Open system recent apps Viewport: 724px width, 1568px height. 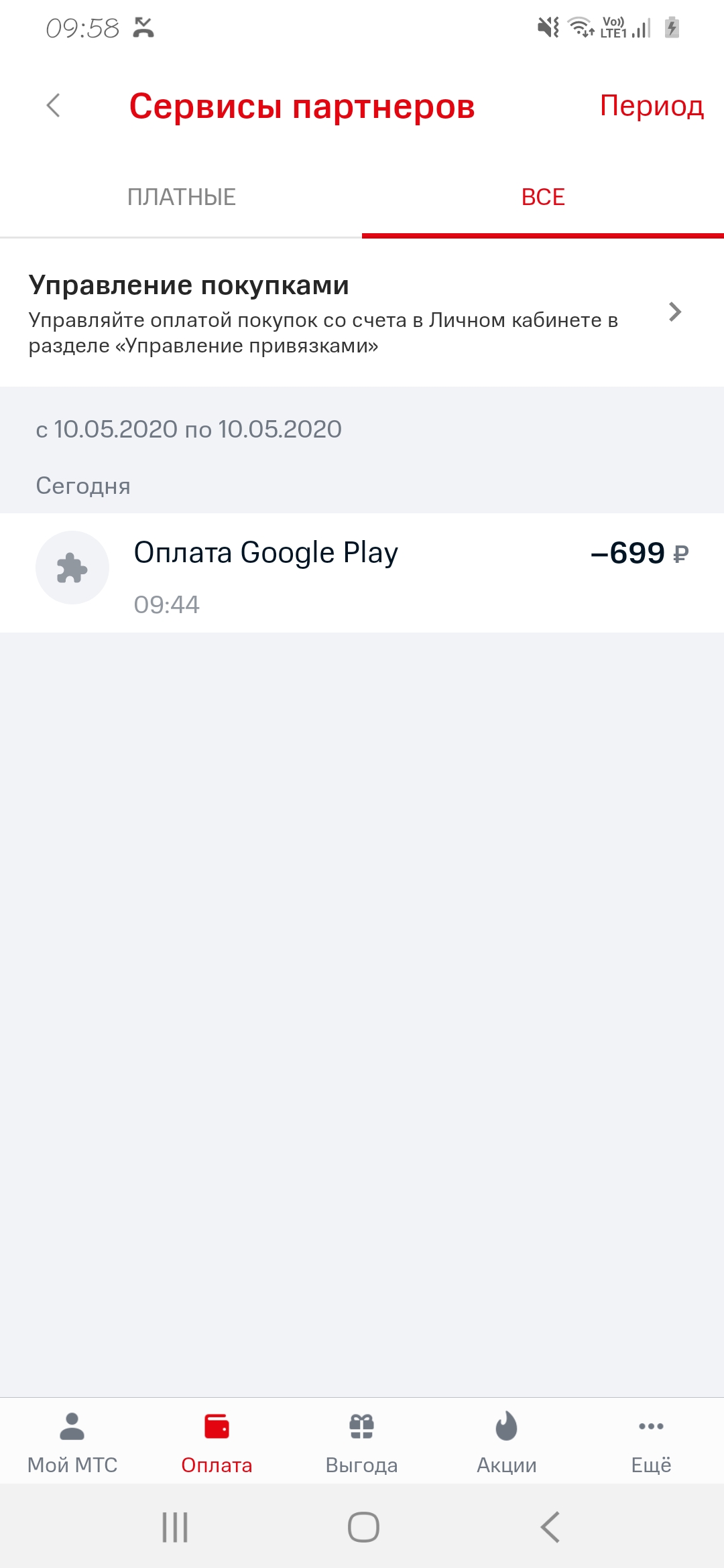(x=175, y=1527)
